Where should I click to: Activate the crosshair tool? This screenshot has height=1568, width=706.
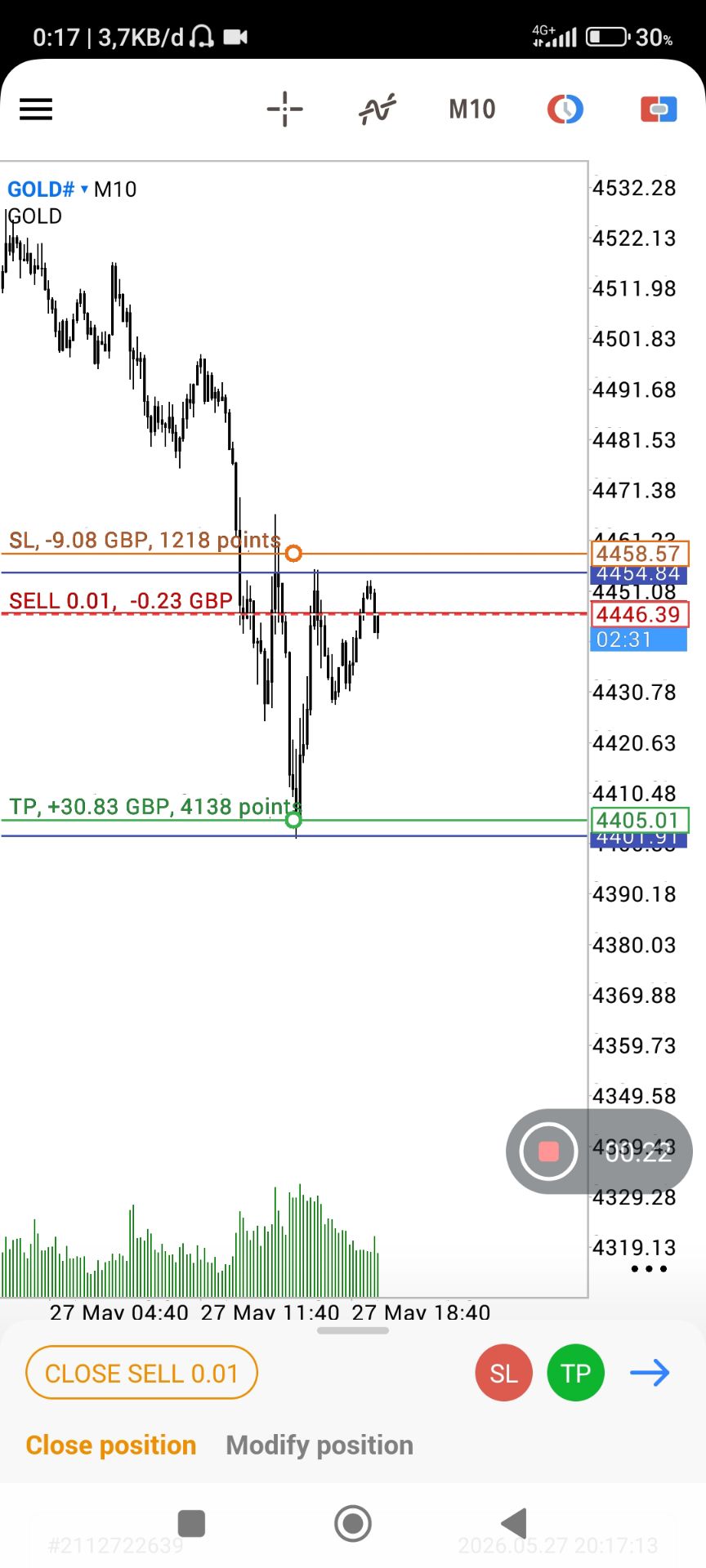(x=284, y=109)
